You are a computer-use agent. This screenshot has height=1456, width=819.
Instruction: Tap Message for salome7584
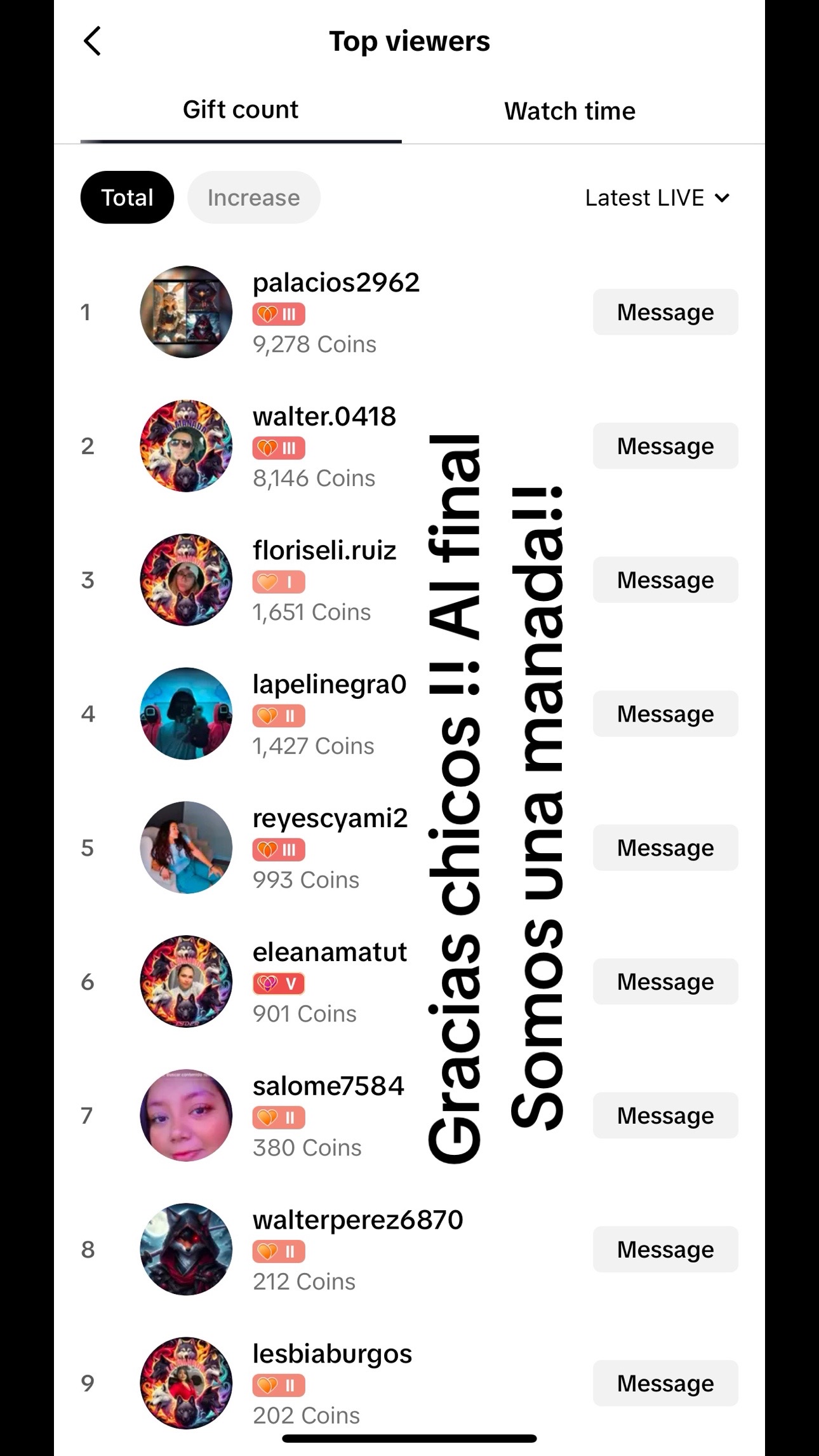click(x=665, y=1116)
